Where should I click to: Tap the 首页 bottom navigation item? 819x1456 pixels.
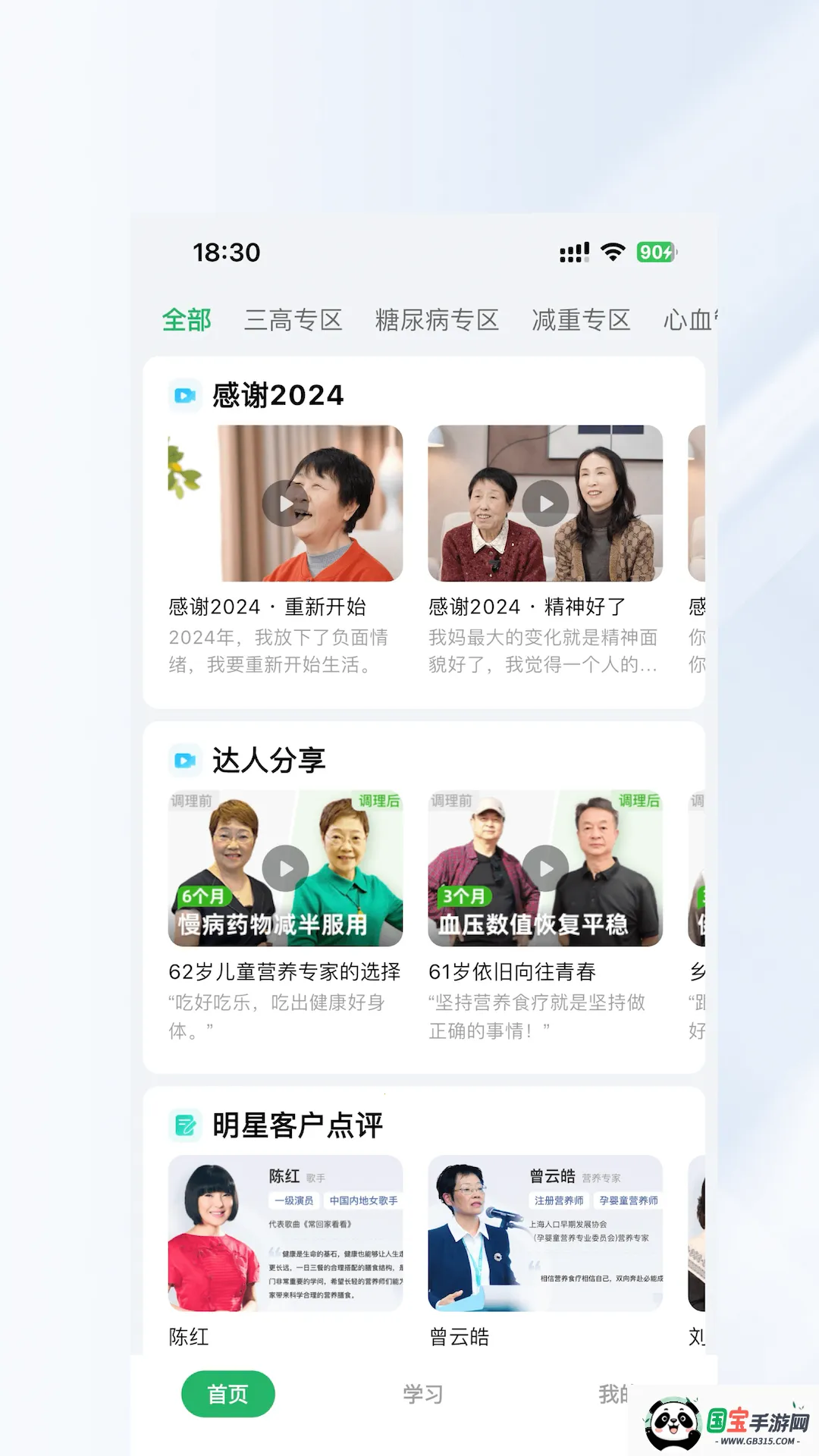pyautogui.click(x=228, y=1394)
